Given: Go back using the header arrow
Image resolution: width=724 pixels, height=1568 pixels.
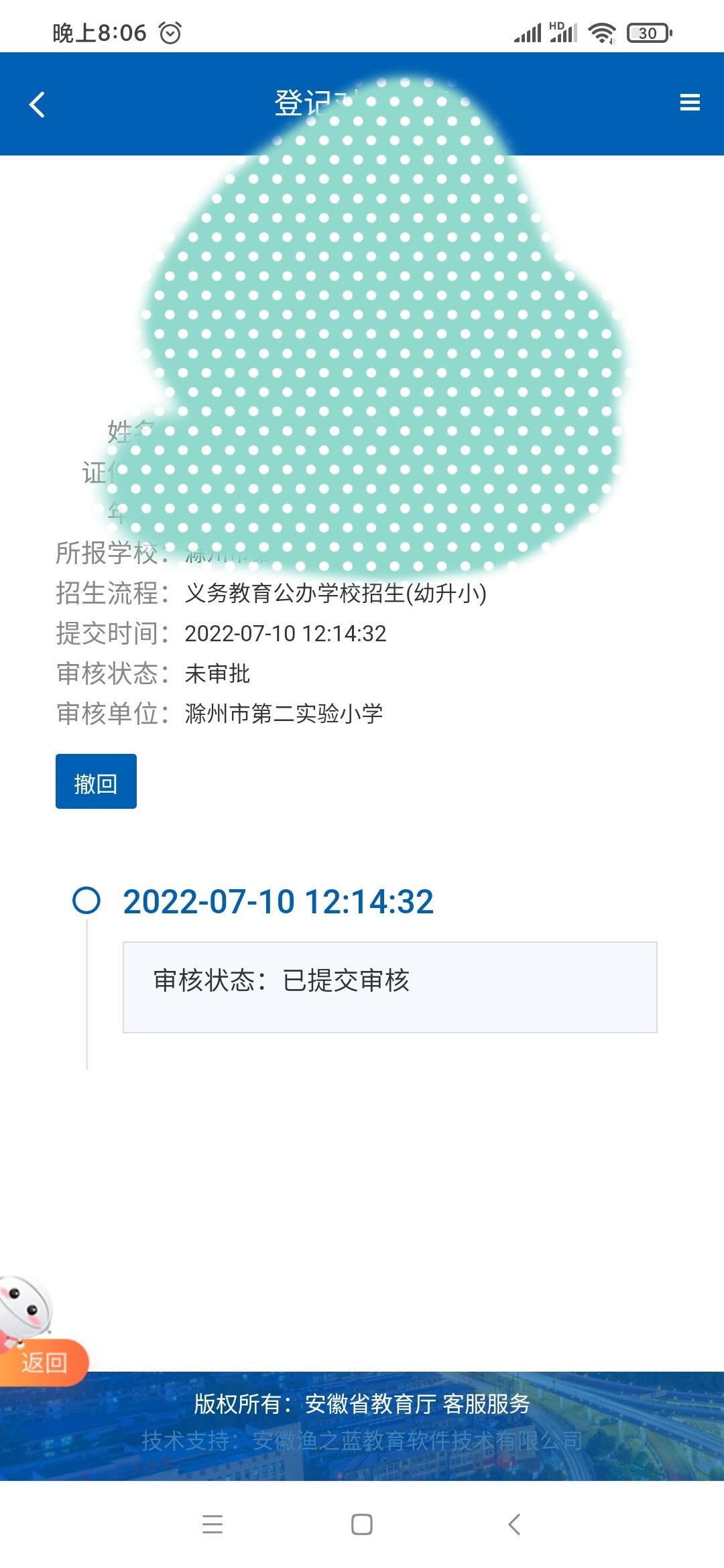Looking at the screenshot, I should tap(37, 105).
